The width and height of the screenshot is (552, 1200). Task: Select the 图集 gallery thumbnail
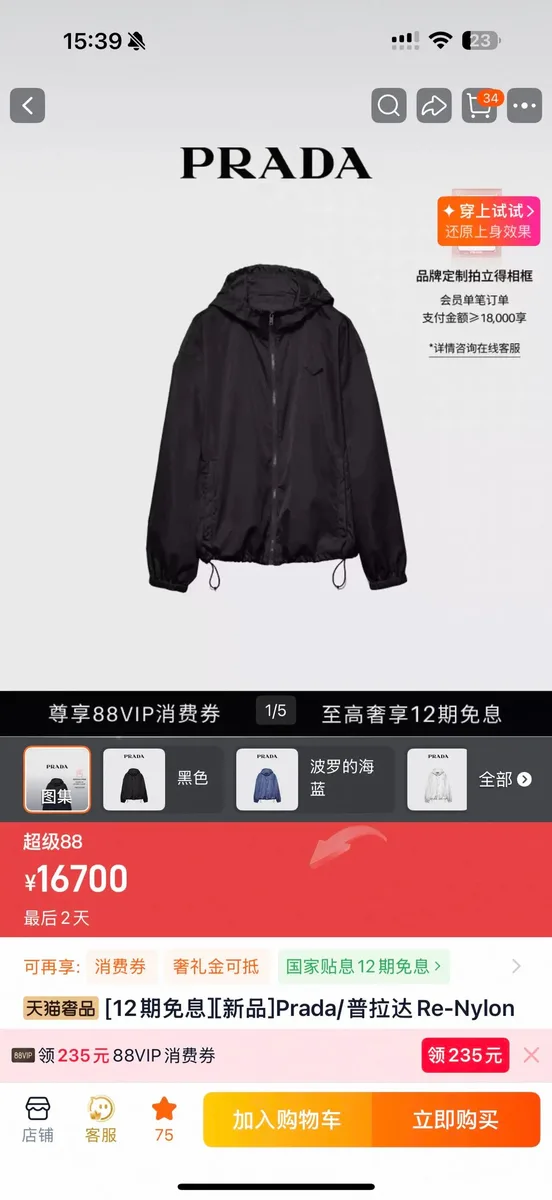(57, 779)
